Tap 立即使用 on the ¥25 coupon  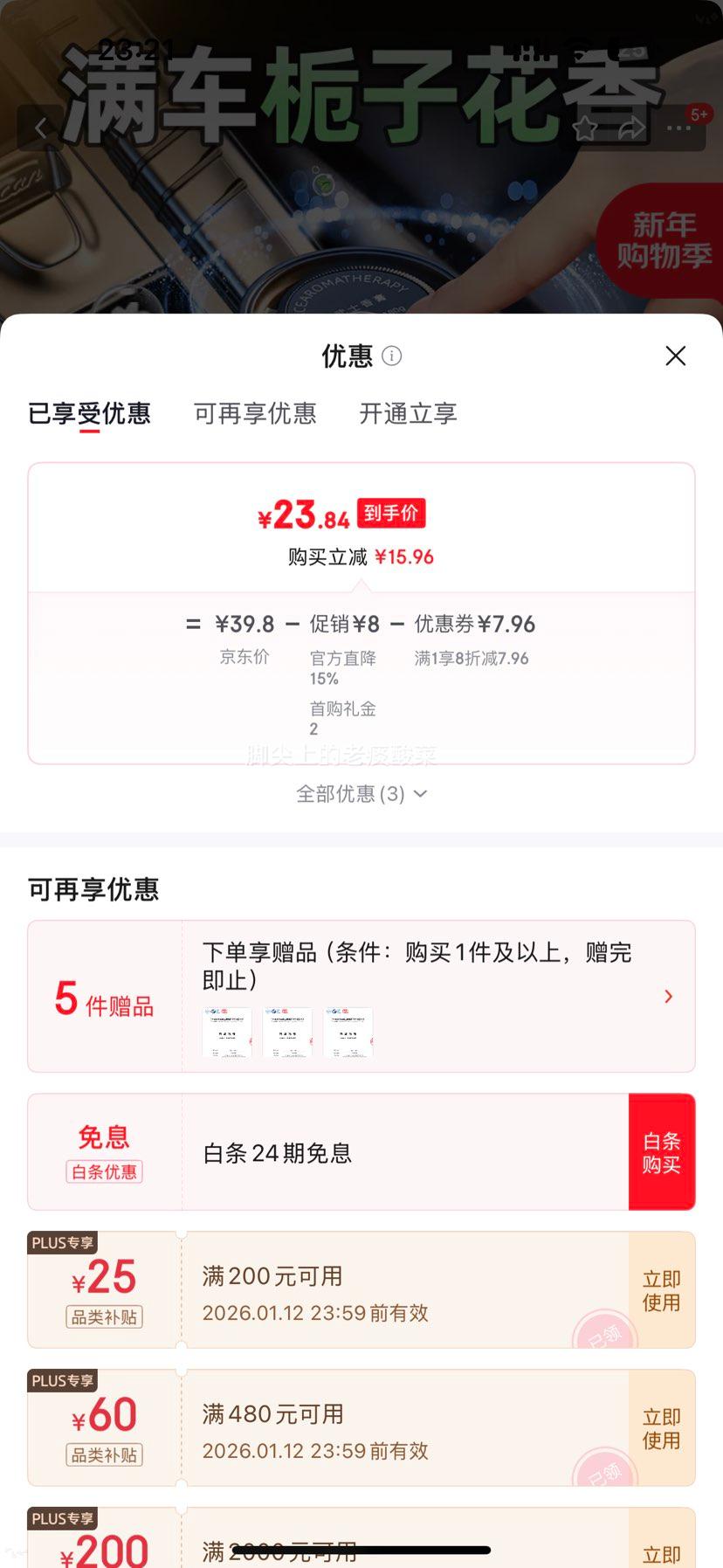point(662,1288)
